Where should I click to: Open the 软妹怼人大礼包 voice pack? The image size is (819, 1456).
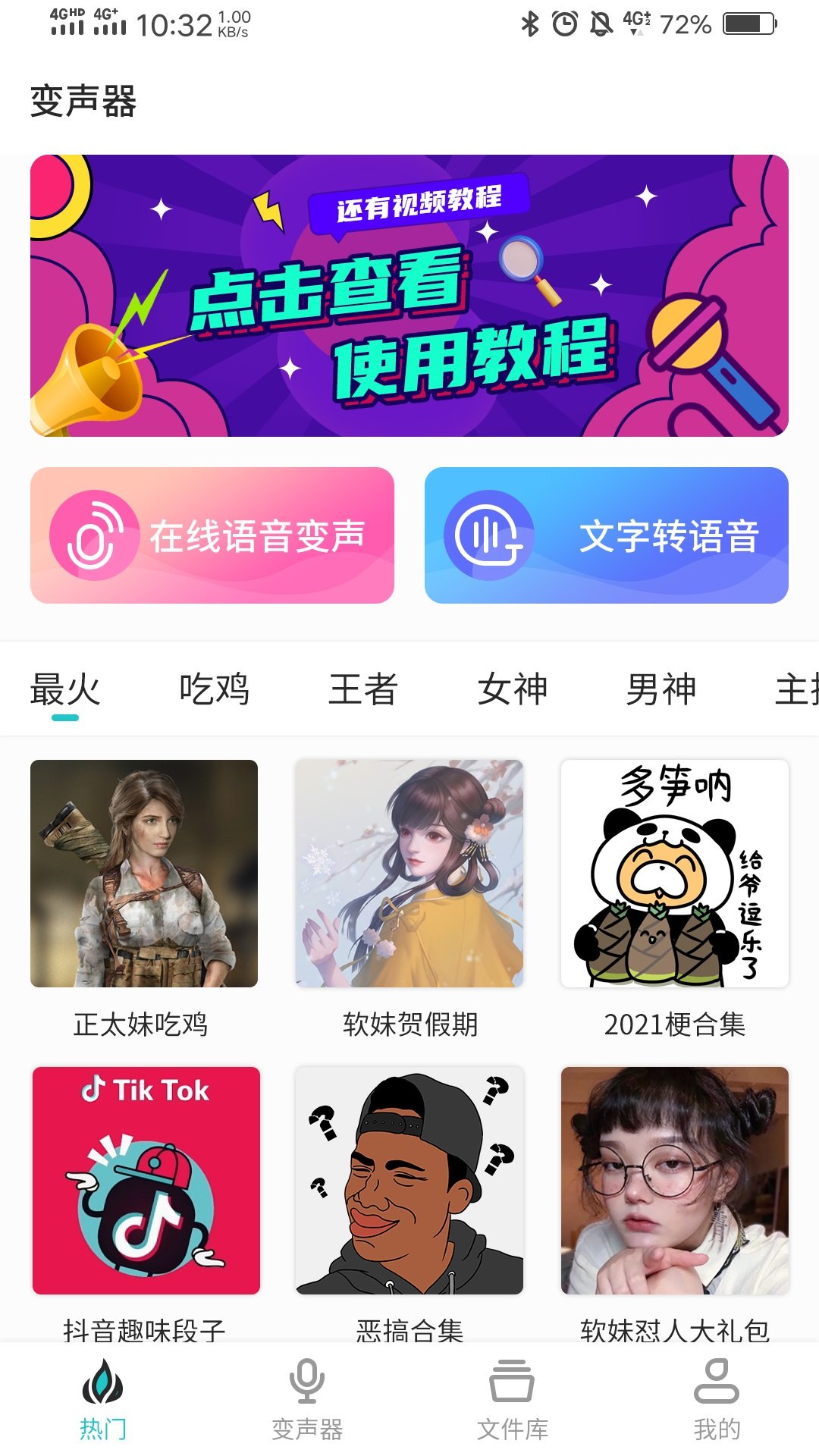(675, 1181)
